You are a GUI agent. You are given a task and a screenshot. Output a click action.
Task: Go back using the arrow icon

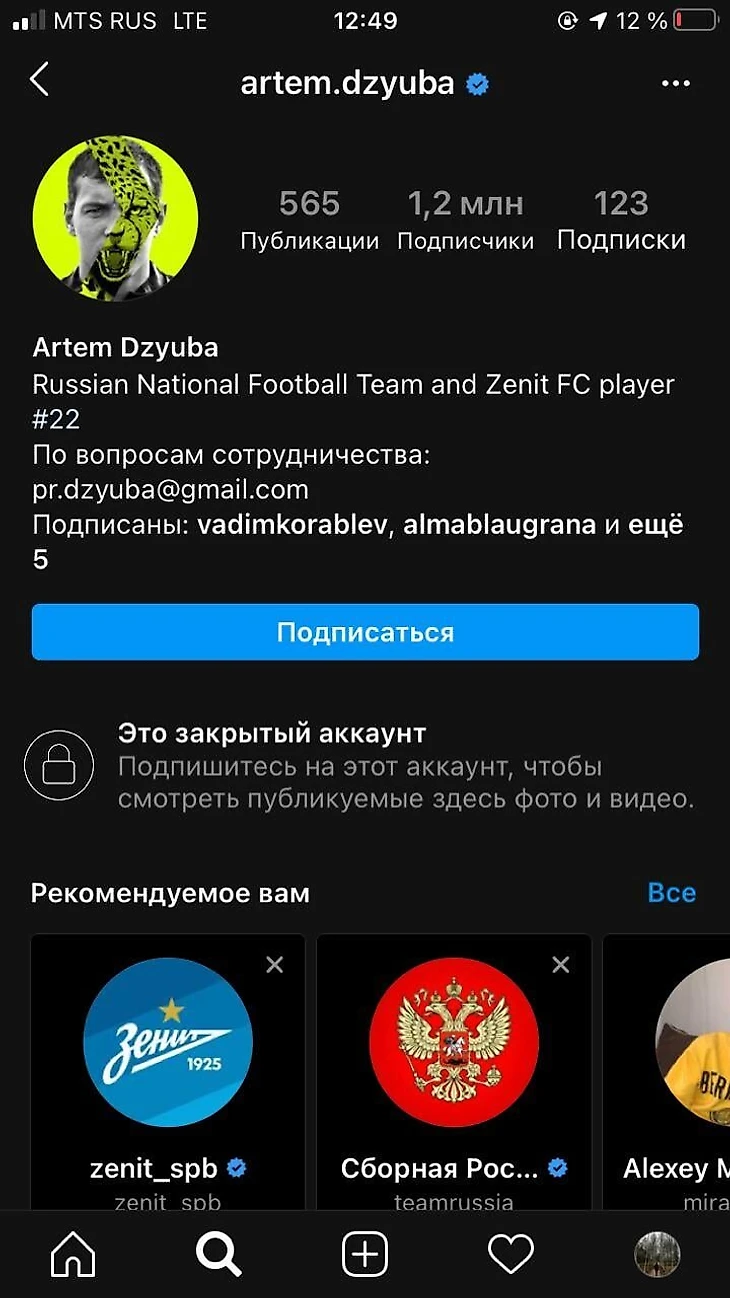(40, 80)
